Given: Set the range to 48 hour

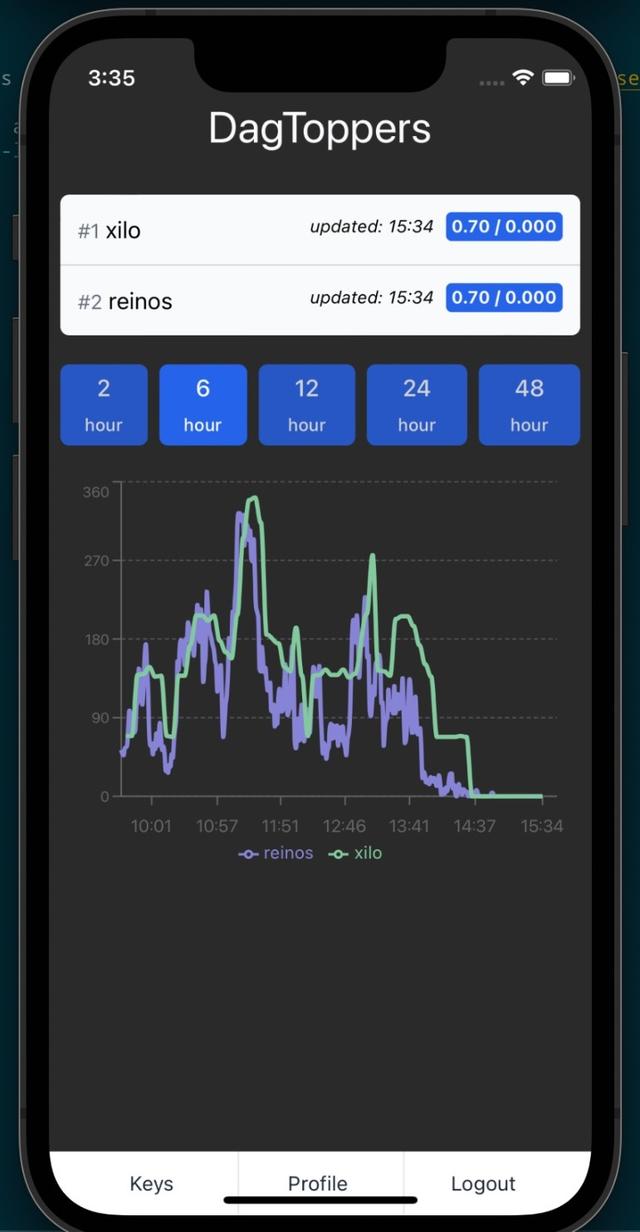Looking at the screenshot, I should (529, 405).
